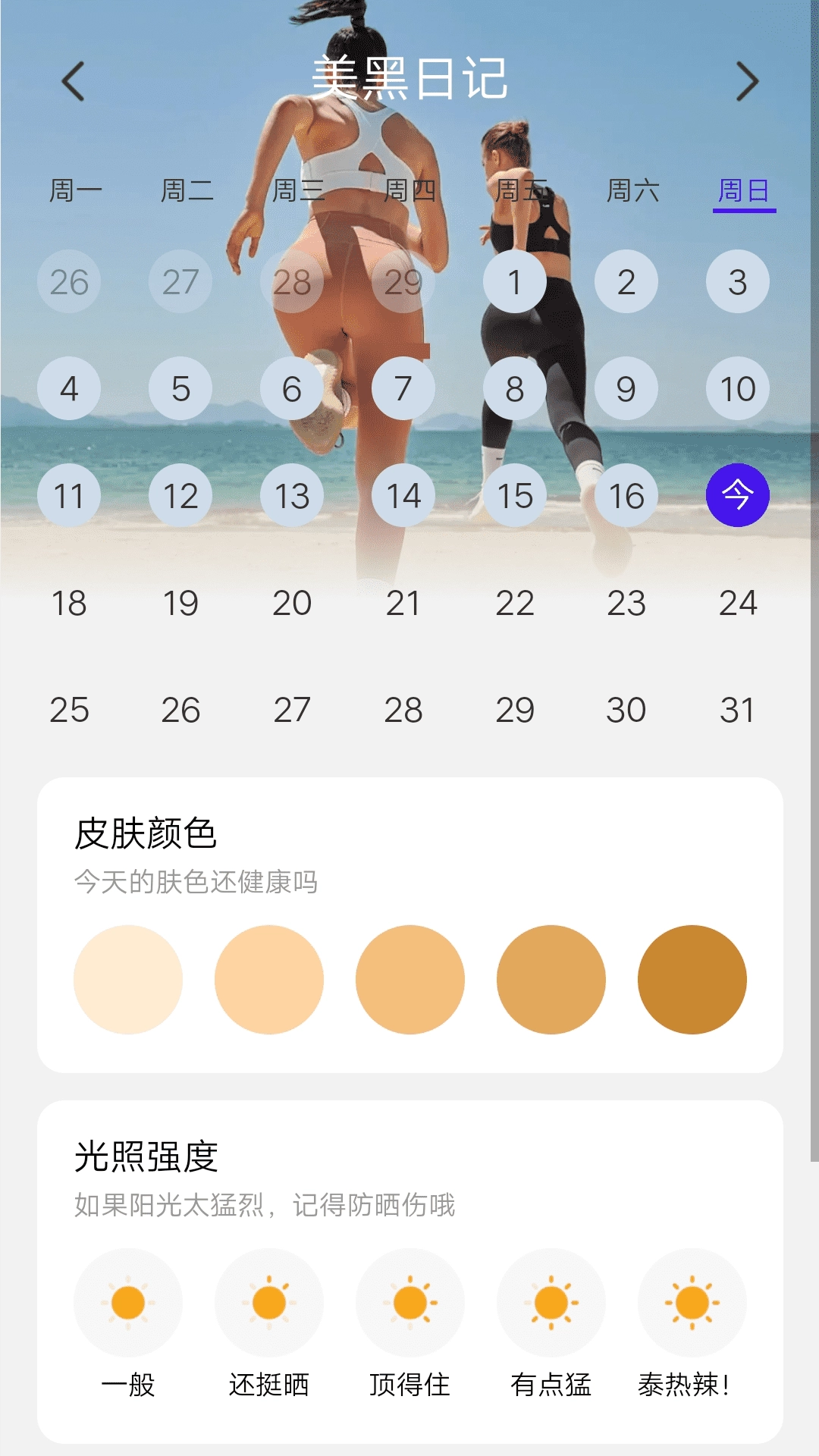The height and width of the screenshot is (1456, 819).
Task: Tap the purple 今 today marker
Action: click(x=738, y=495)
